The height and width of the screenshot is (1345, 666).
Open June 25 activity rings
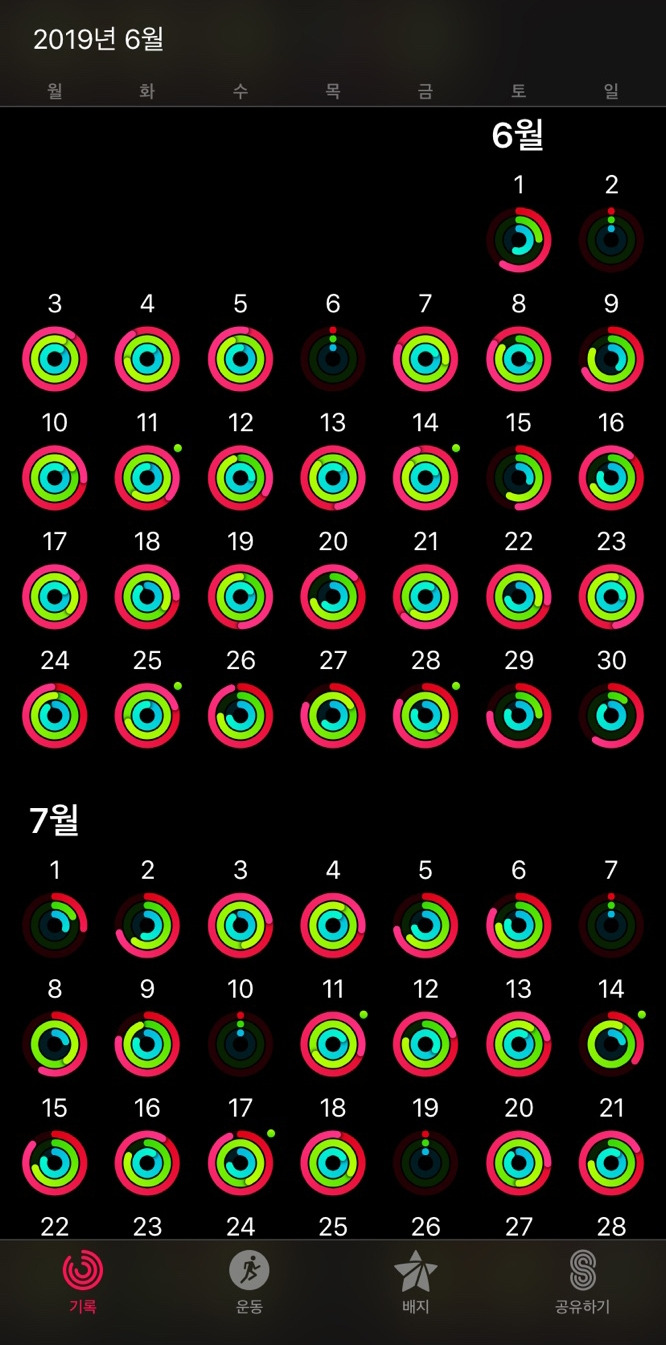pyautogui.click(x=147, y=715)
